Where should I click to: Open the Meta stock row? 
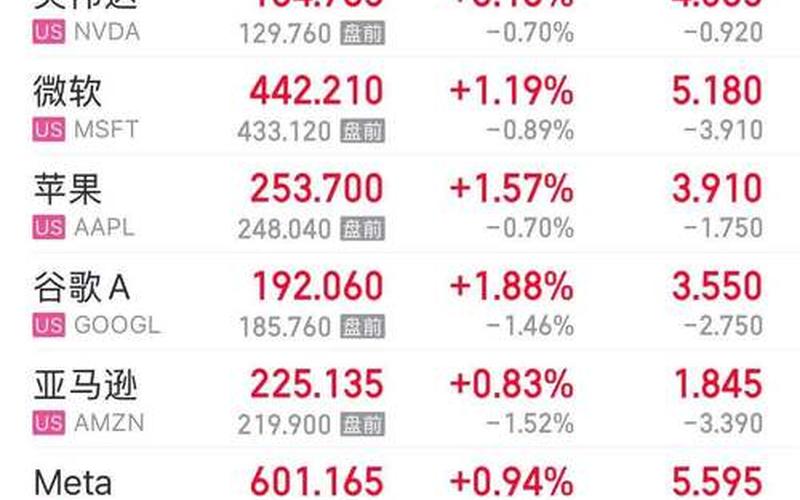[x=400, y=480]
